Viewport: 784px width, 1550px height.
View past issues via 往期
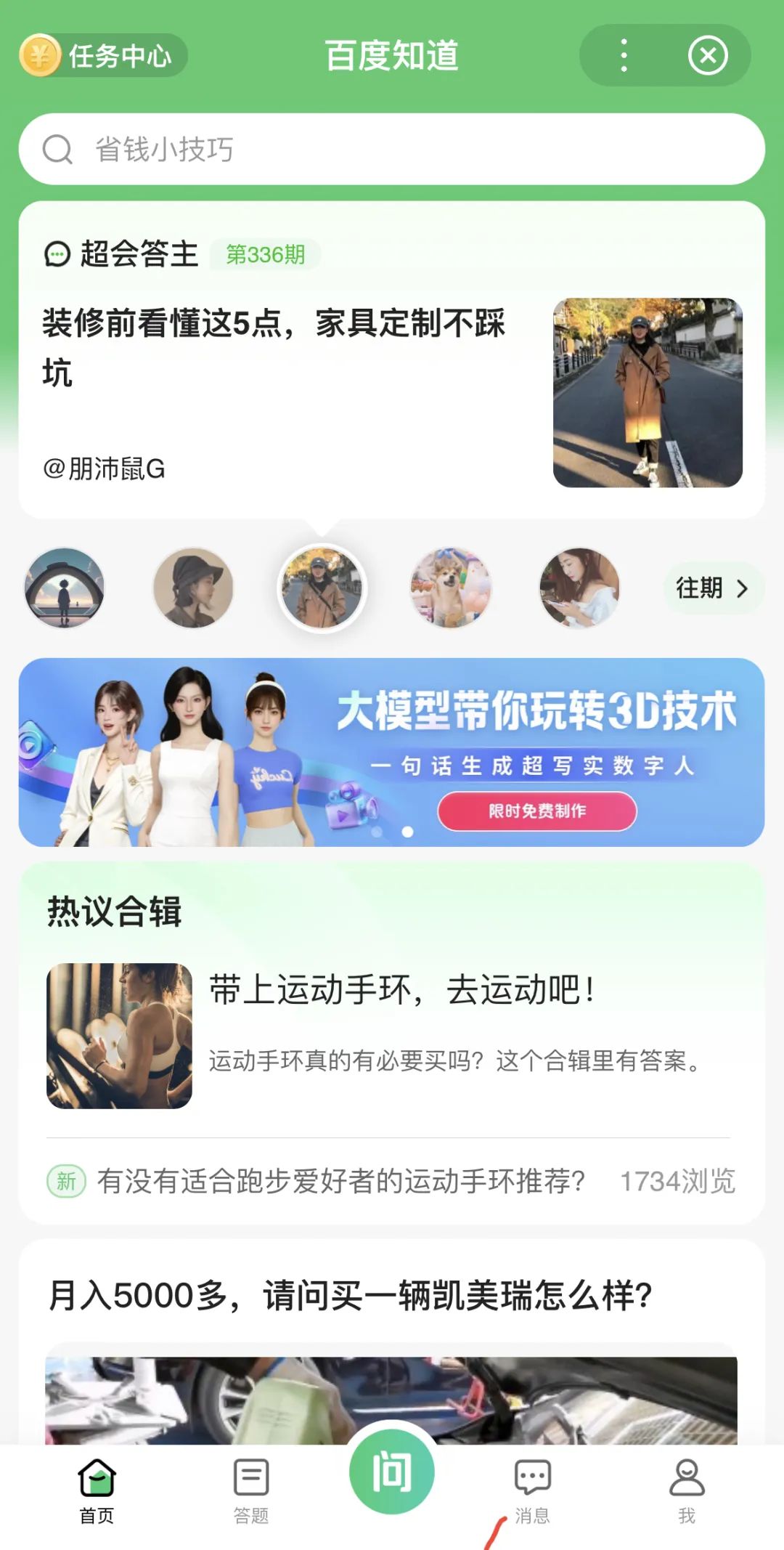point(712,588)
